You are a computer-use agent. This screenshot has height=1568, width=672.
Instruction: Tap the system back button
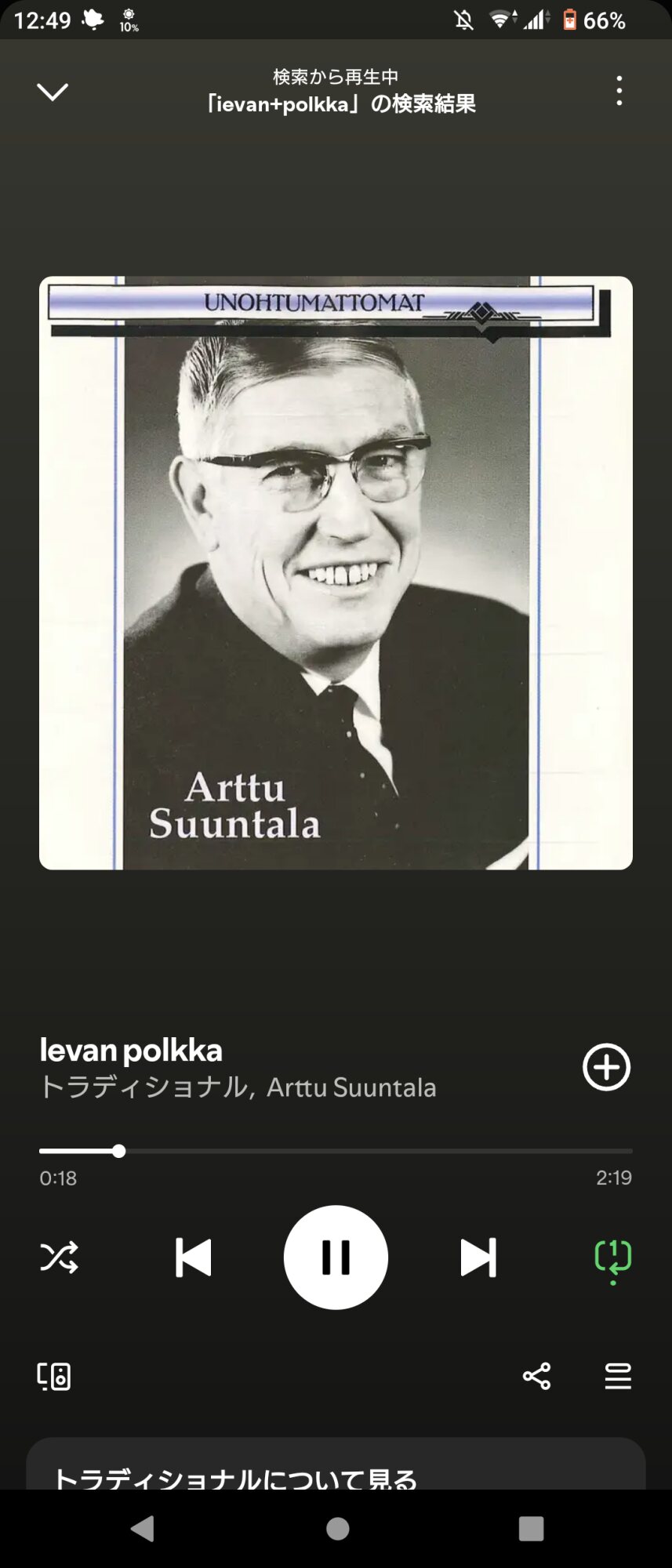point(142,1528)
